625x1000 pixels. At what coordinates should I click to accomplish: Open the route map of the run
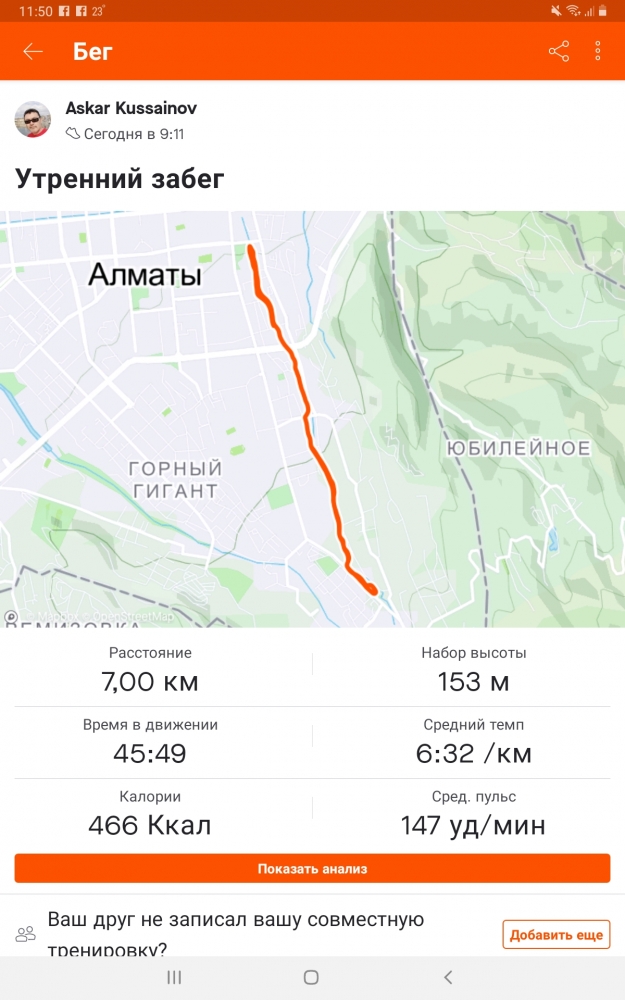[x=312, y=418]
